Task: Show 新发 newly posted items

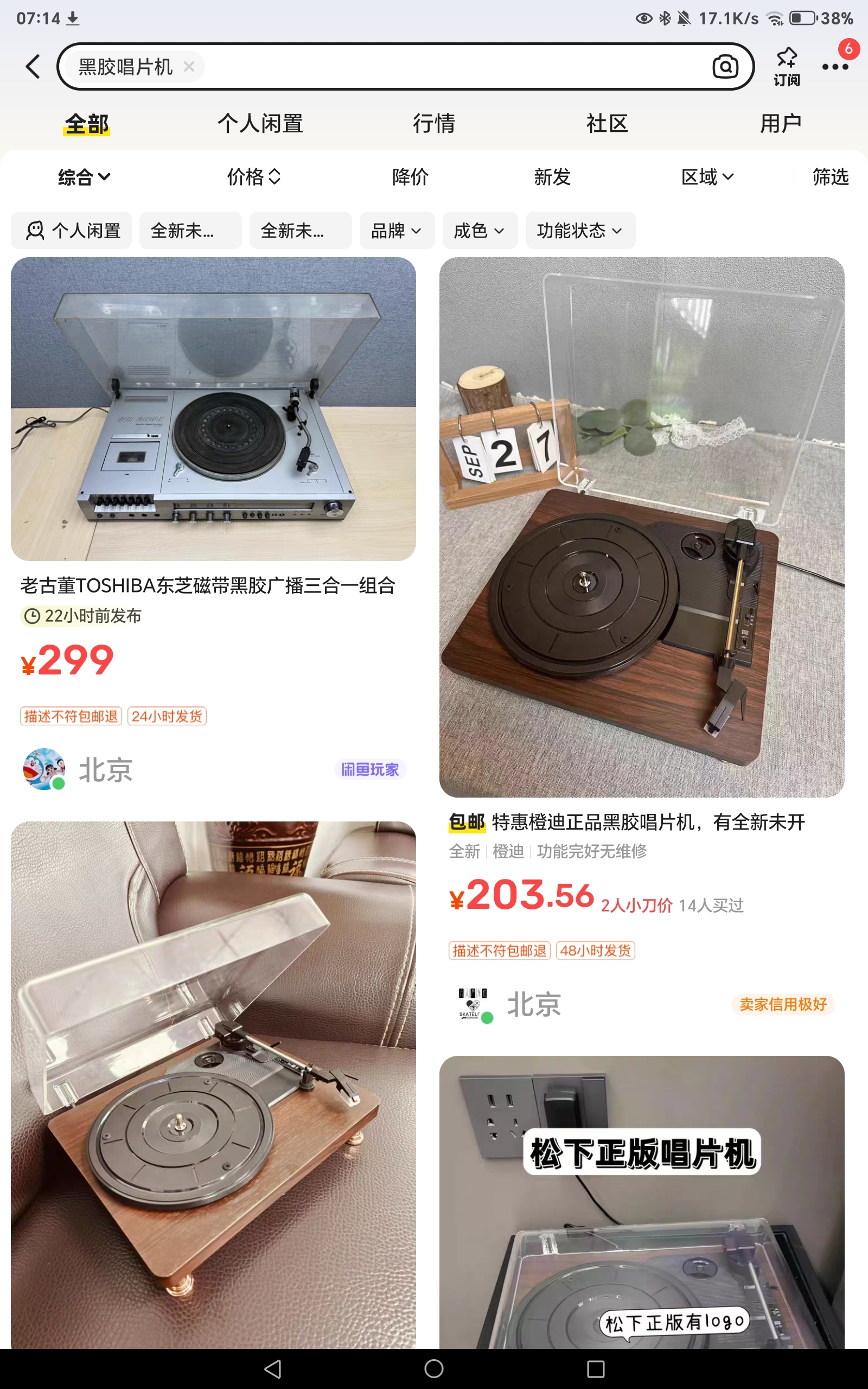Action: (x=552, y=177)
